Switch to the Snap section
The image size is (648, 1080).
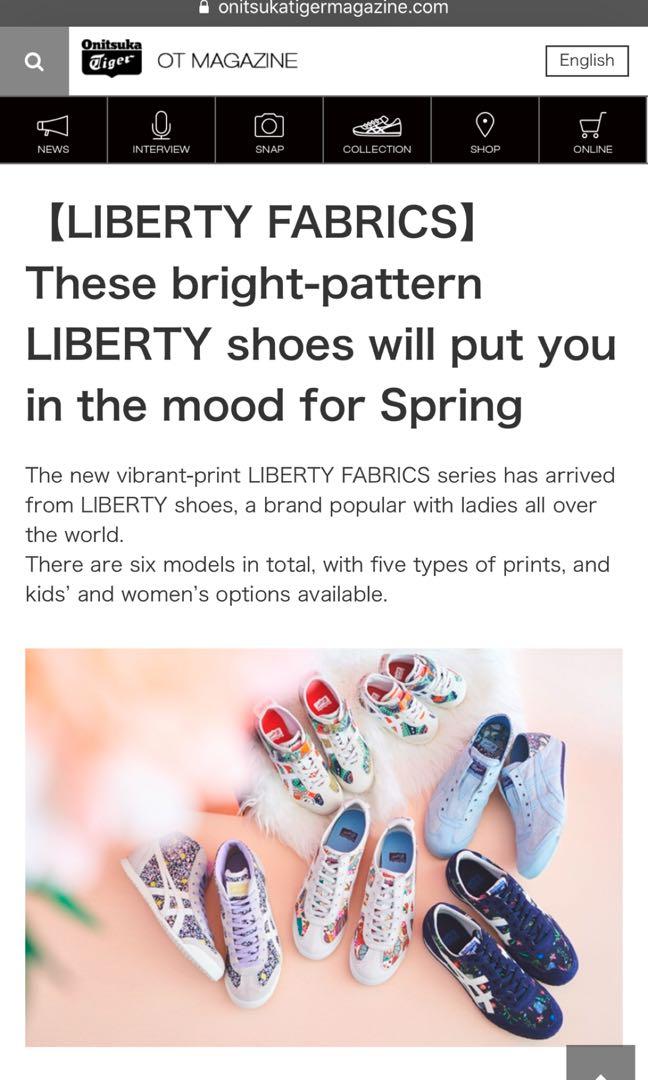[269, 131]
